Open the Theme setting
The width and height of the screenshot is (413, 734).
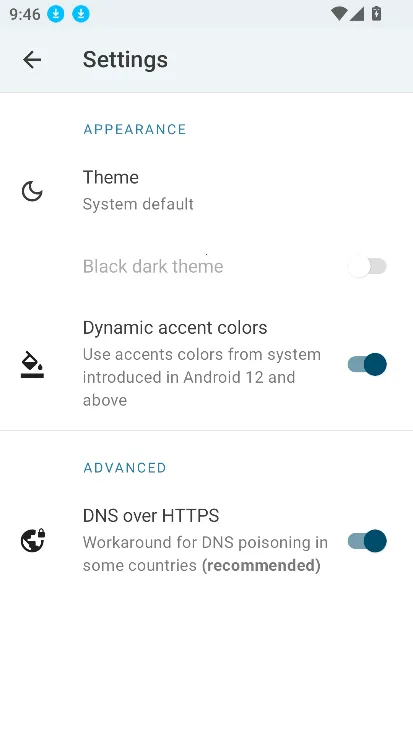[x=206, y=191]
